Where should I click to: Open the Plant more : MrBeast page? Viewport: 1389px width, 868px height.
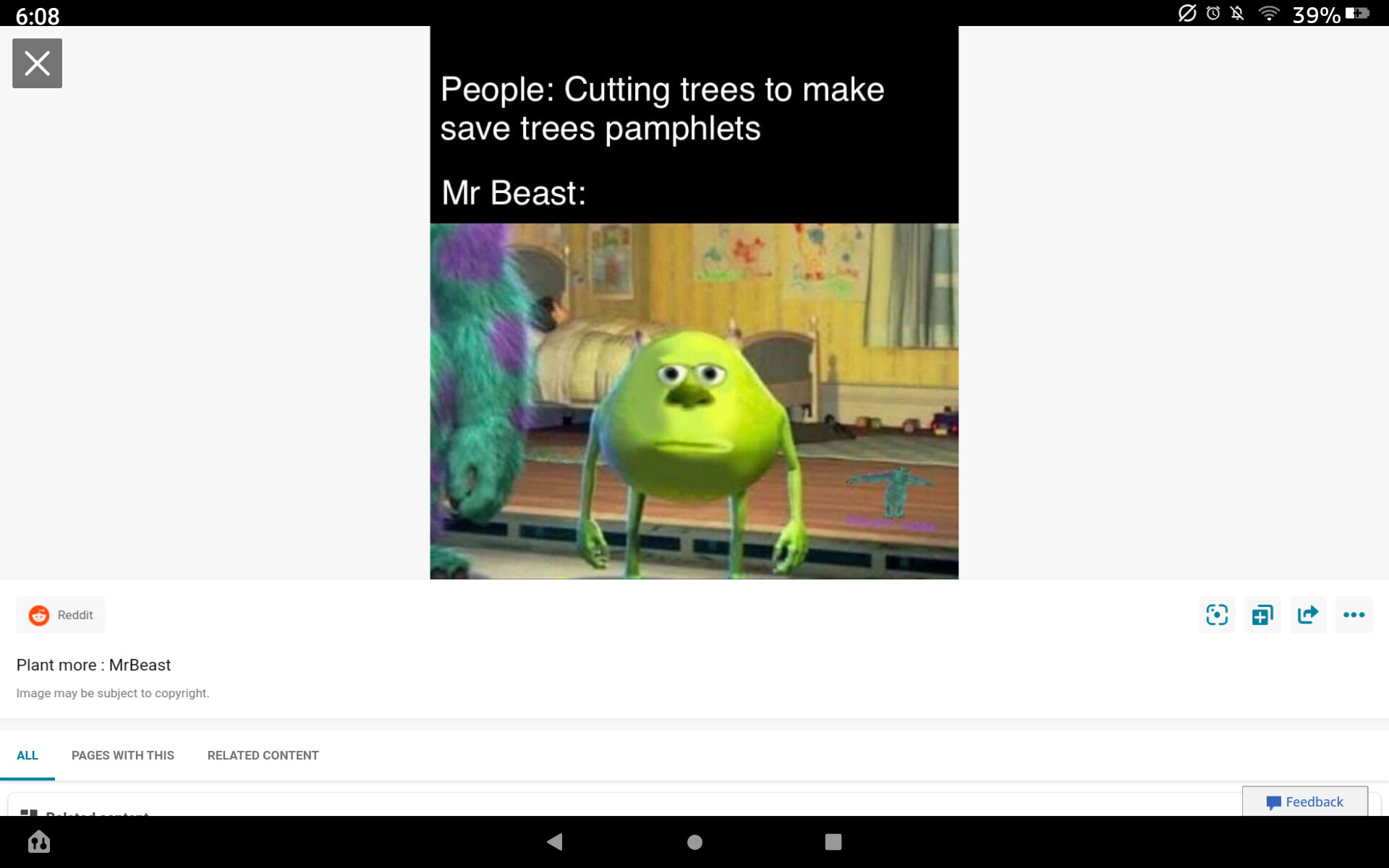coord(93,665)
